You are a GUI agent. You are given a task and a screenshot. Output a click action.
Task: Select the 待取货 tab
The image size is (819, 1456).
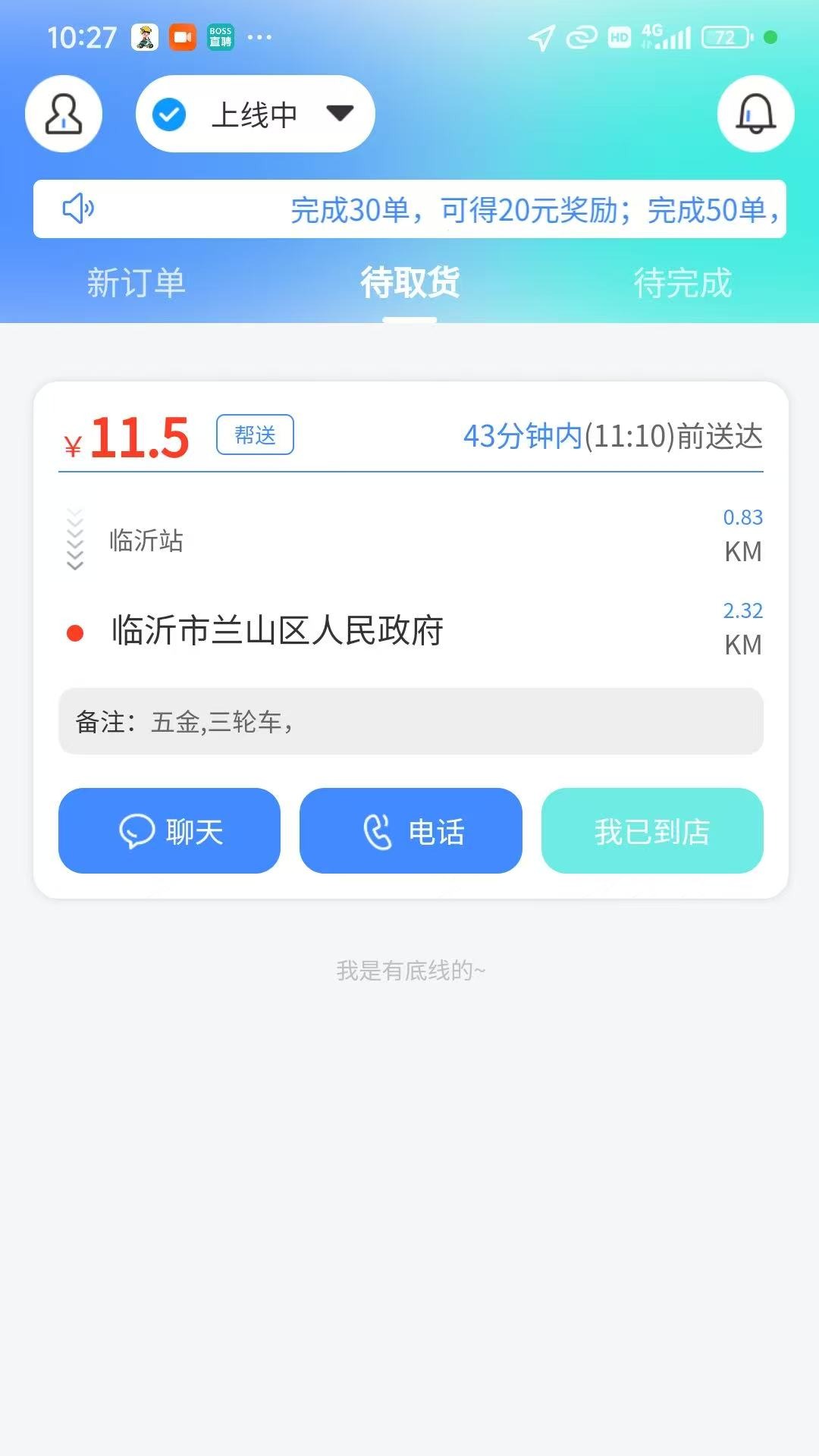(409, 283)
